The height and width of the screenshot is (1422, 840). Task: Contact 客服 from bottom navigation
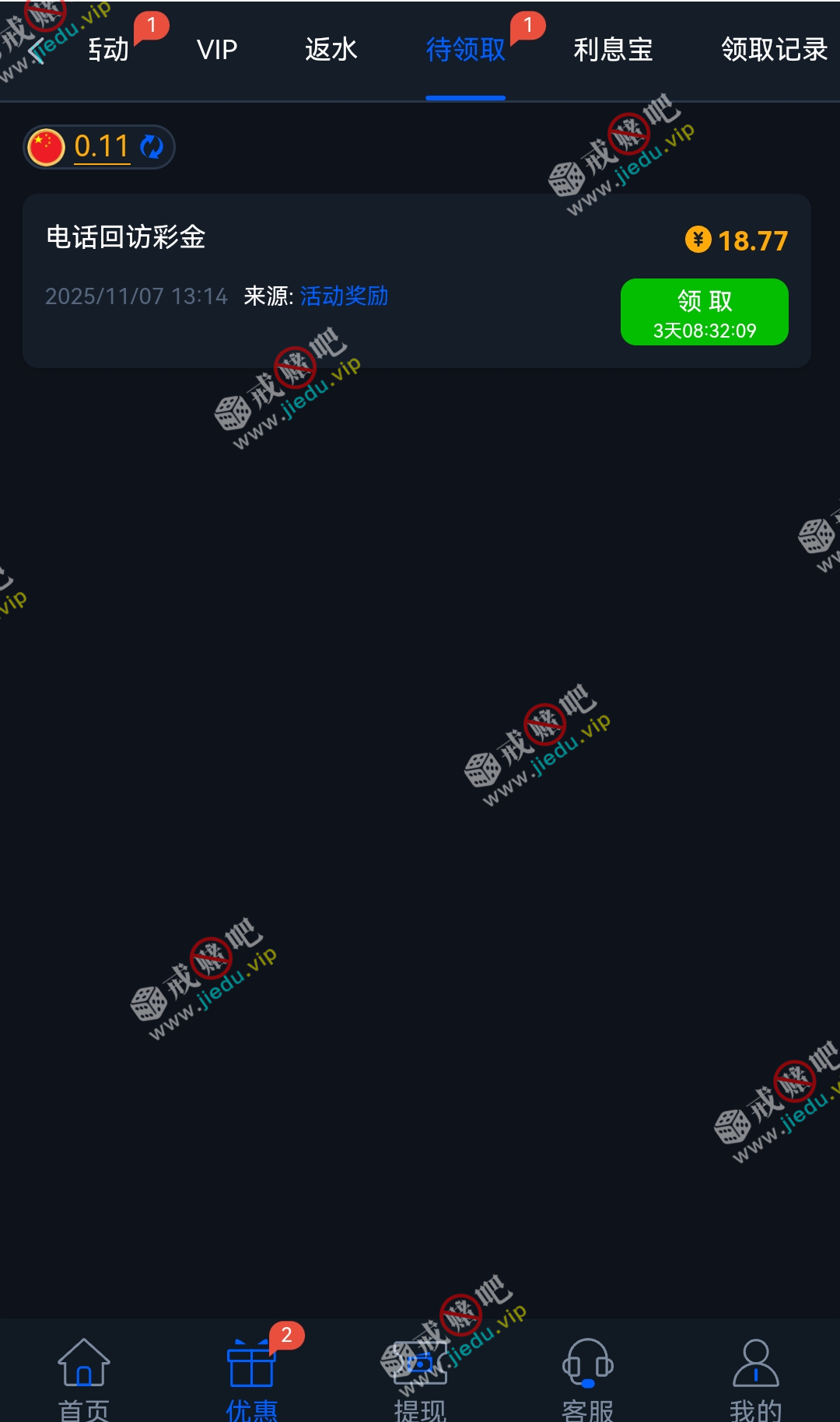[x=588, y=1377]
